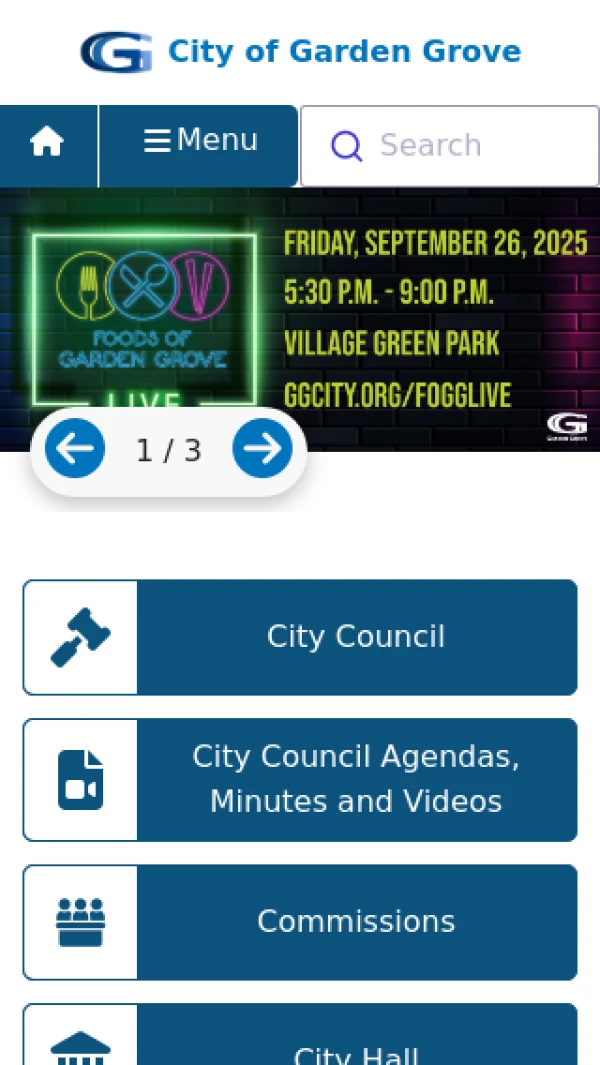
Task: Tap the City of Garden Grove header link
Action: [300, 51]
